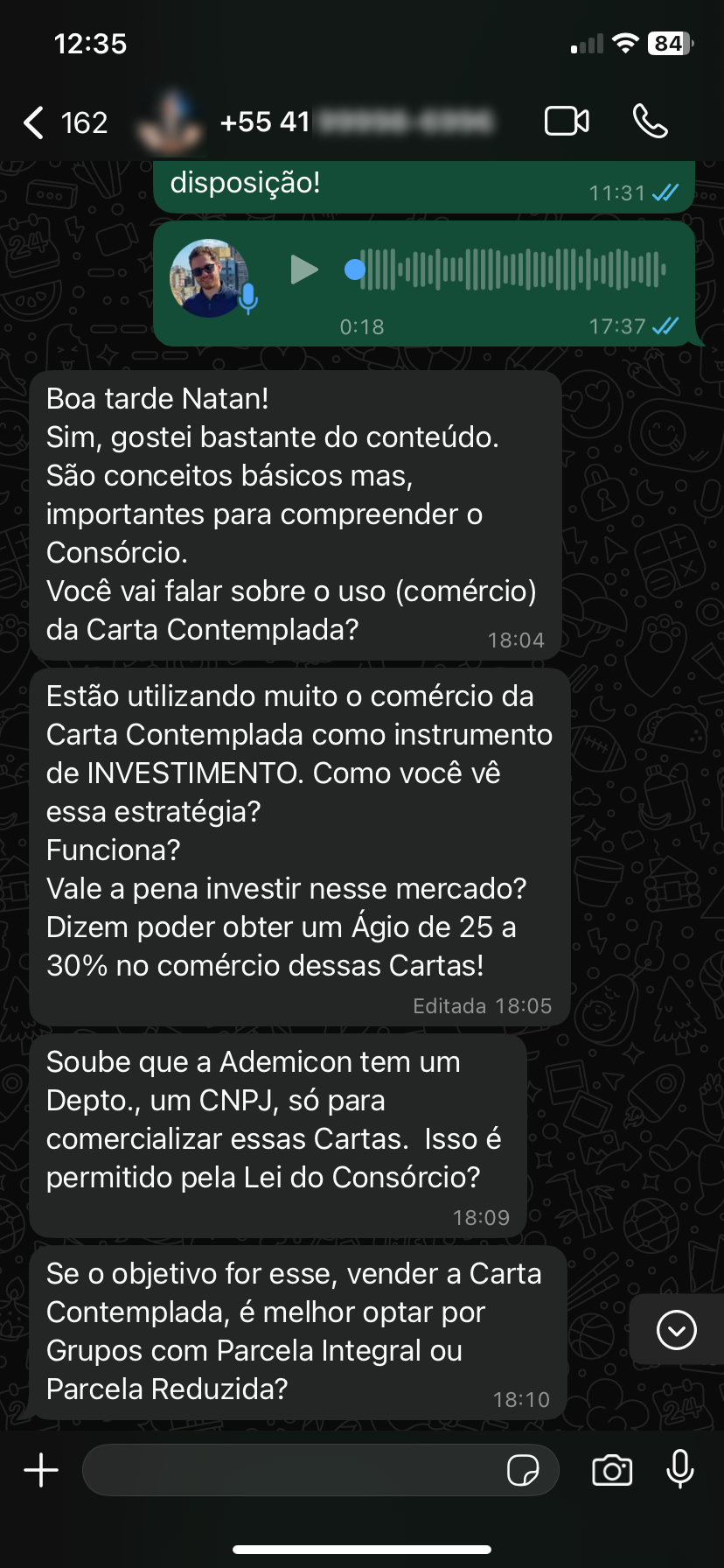This screenshot has height=1568, width=724.
Task: Open the attachment plus menu
Action: click(x=39, y=1470)
